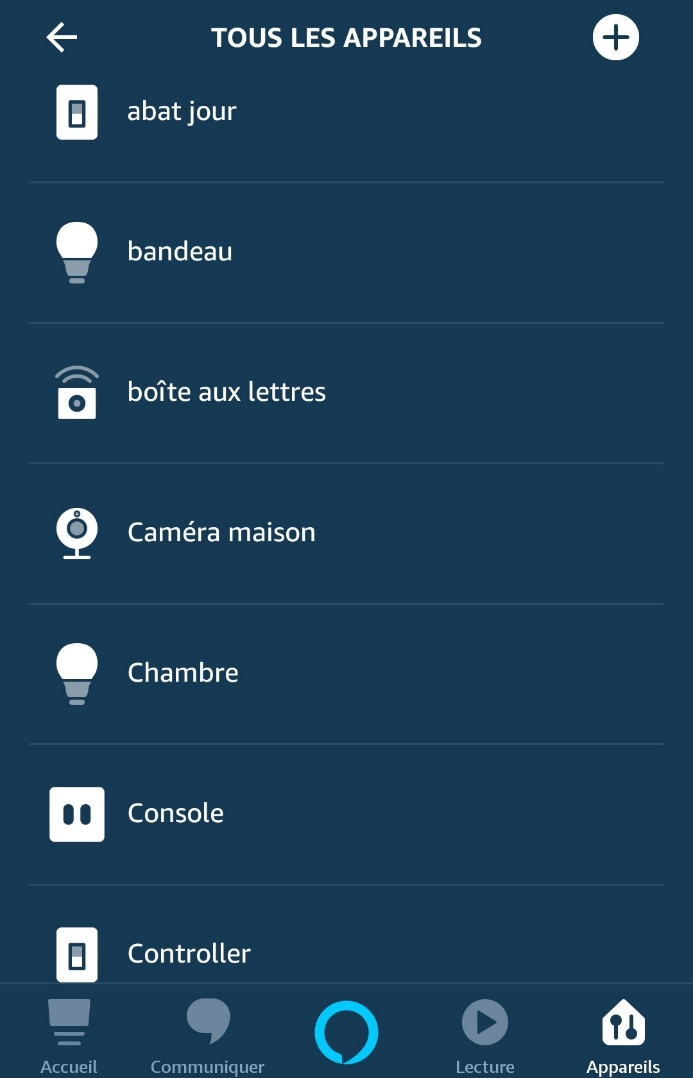This screenshot has width=693, height=1078.
Task: Switch to the Lecture tab
Action: point(485,1035)
